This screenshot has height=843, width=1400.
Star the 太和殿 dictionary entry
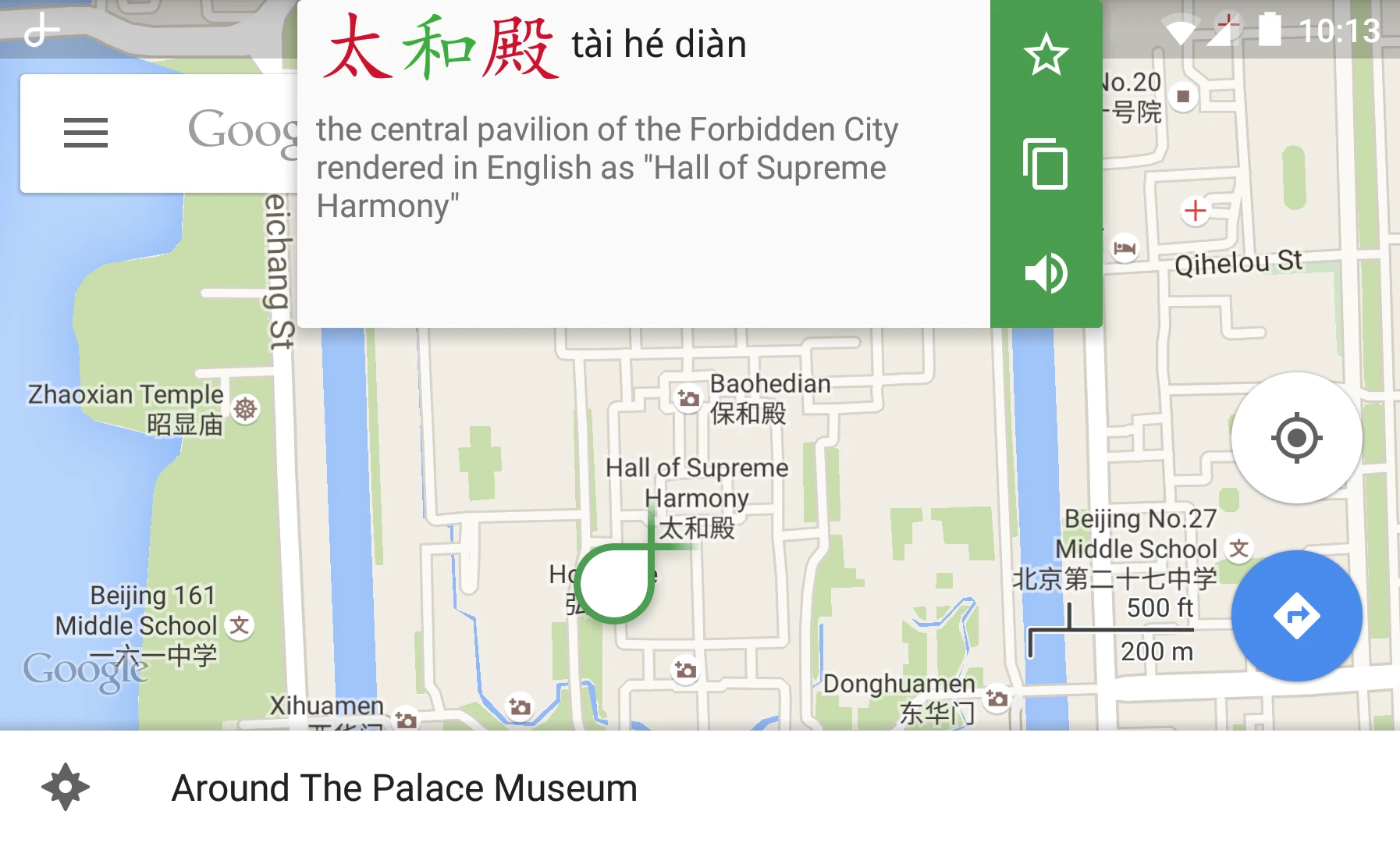1046,55
